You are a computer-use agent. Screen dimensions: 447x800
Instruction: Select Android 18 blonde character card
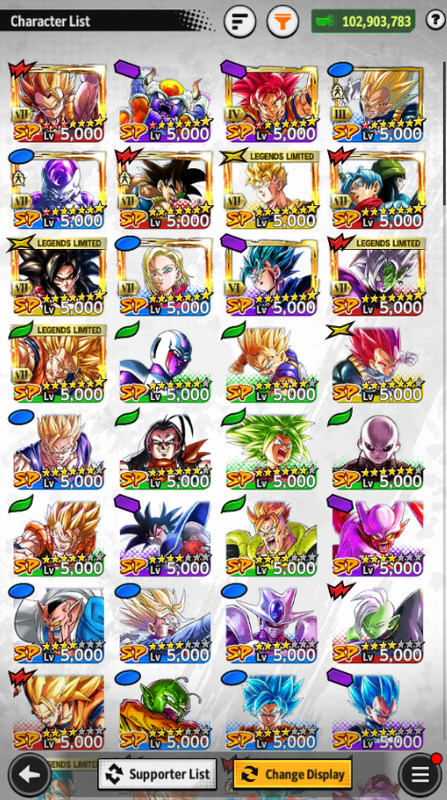(x=165, y=277)
